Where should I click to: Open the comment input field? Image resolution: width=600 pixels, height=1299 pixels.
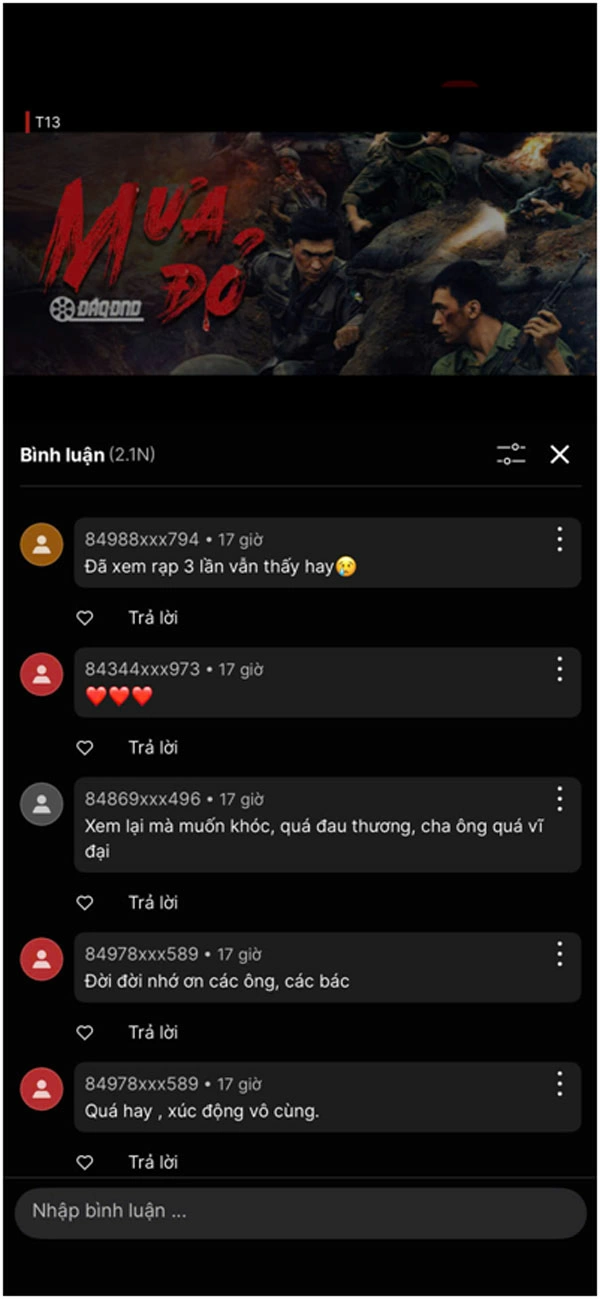(300, 1212)
